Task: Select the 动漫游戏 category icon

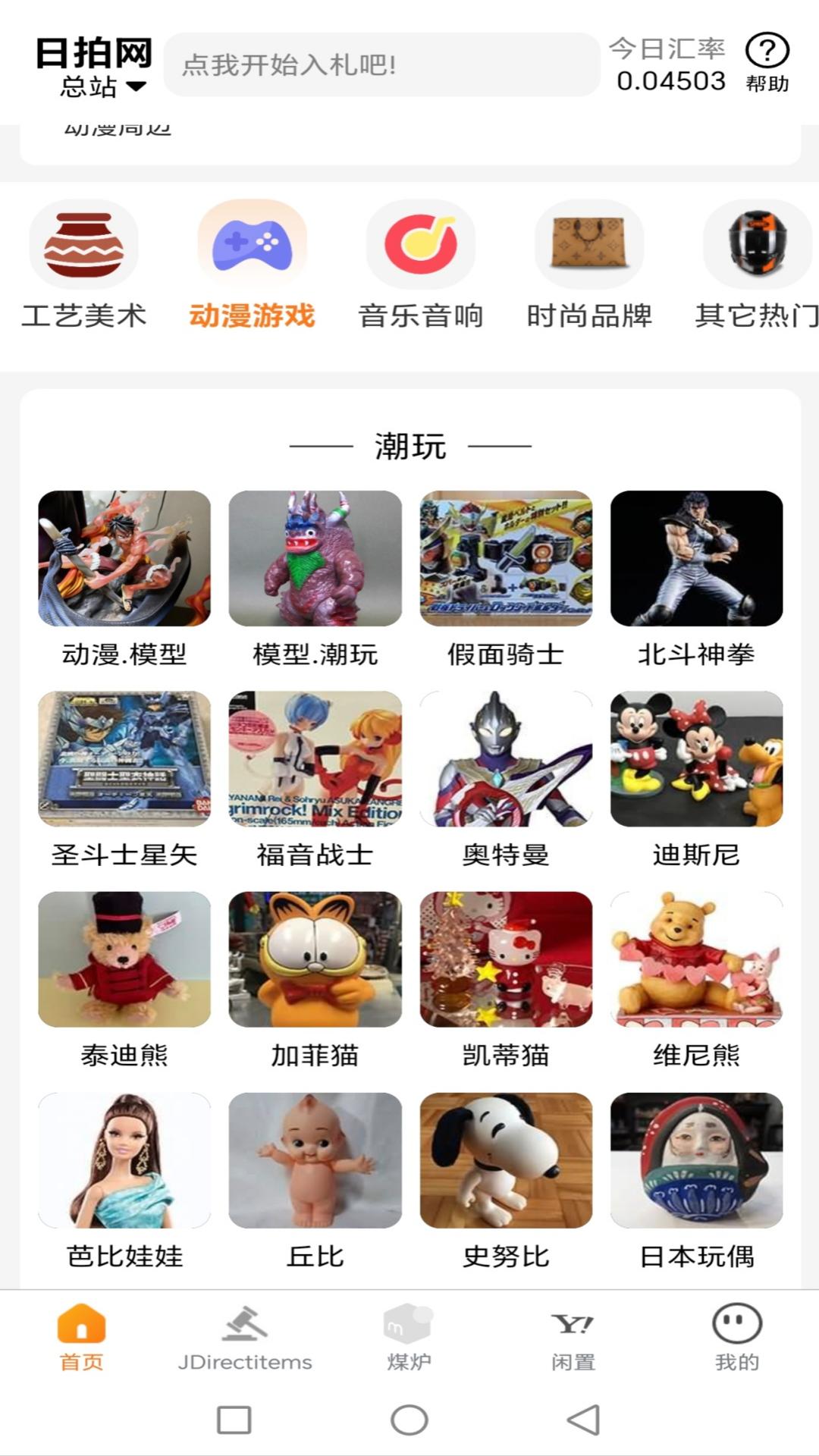Action: pyautogui.click(x=252, y=244)
